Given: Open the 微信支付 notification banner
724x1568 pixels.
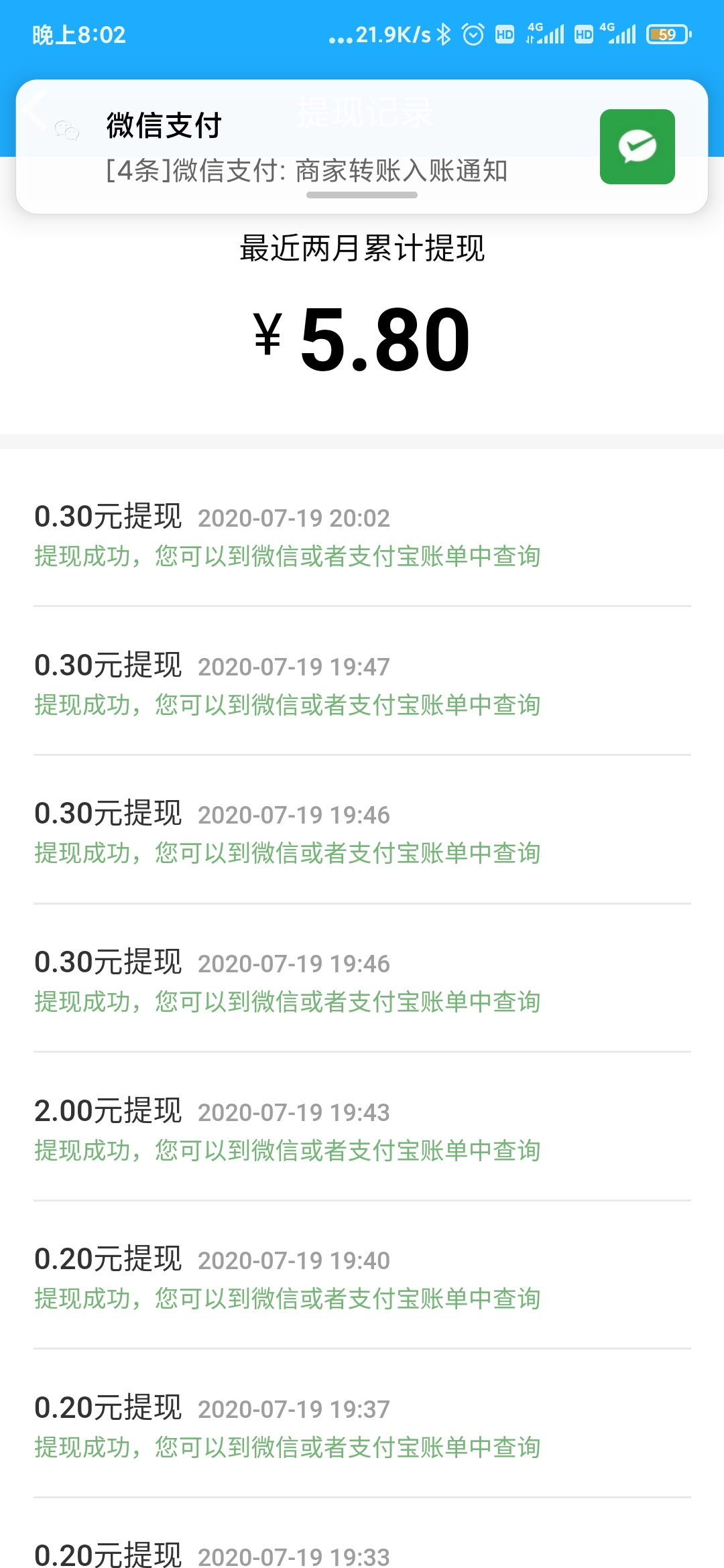Looking at the screenshot, I should [x=362, y=147].
